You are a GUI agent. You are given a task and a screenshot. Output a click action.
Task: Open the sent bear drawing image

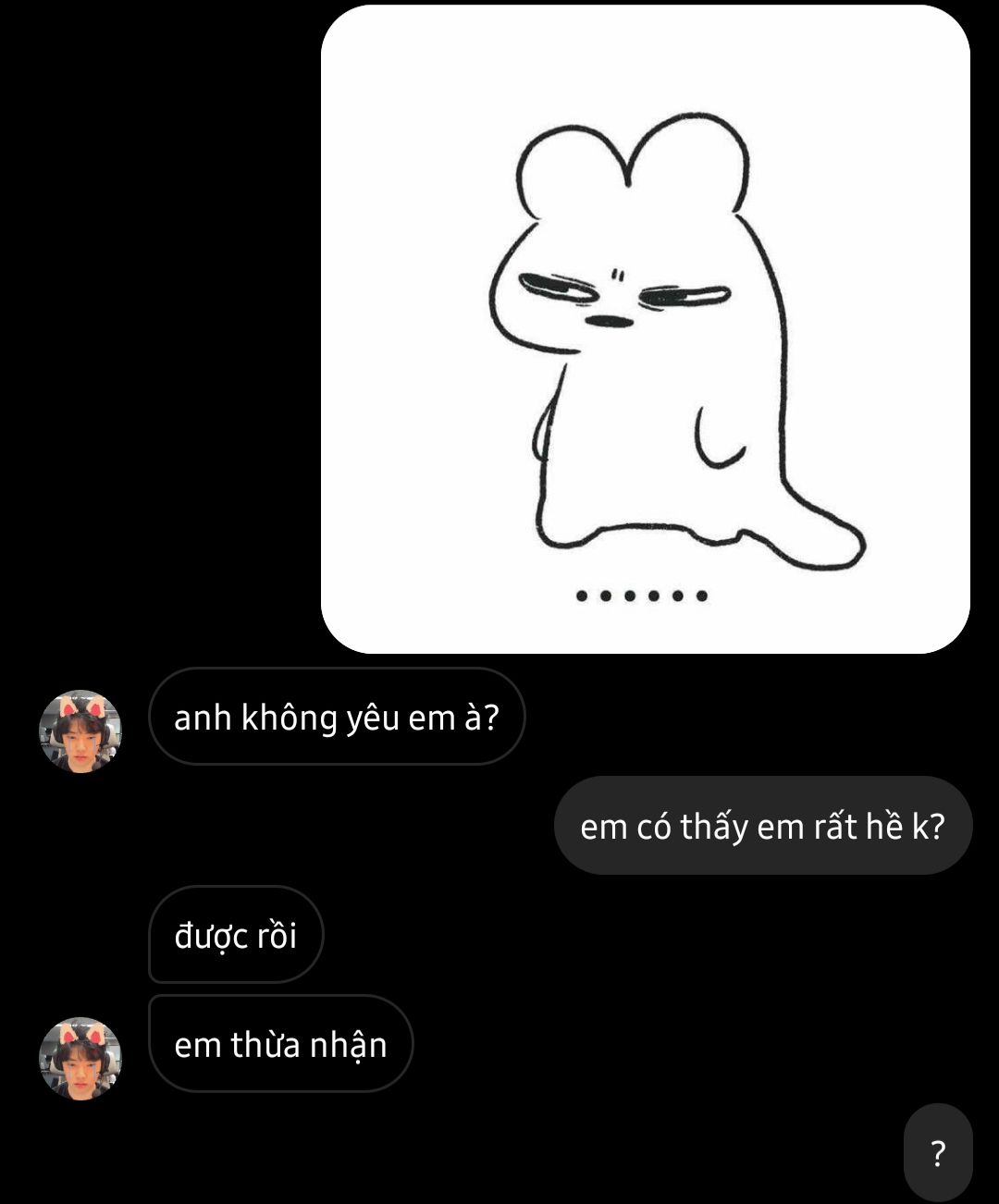point(645,329)
